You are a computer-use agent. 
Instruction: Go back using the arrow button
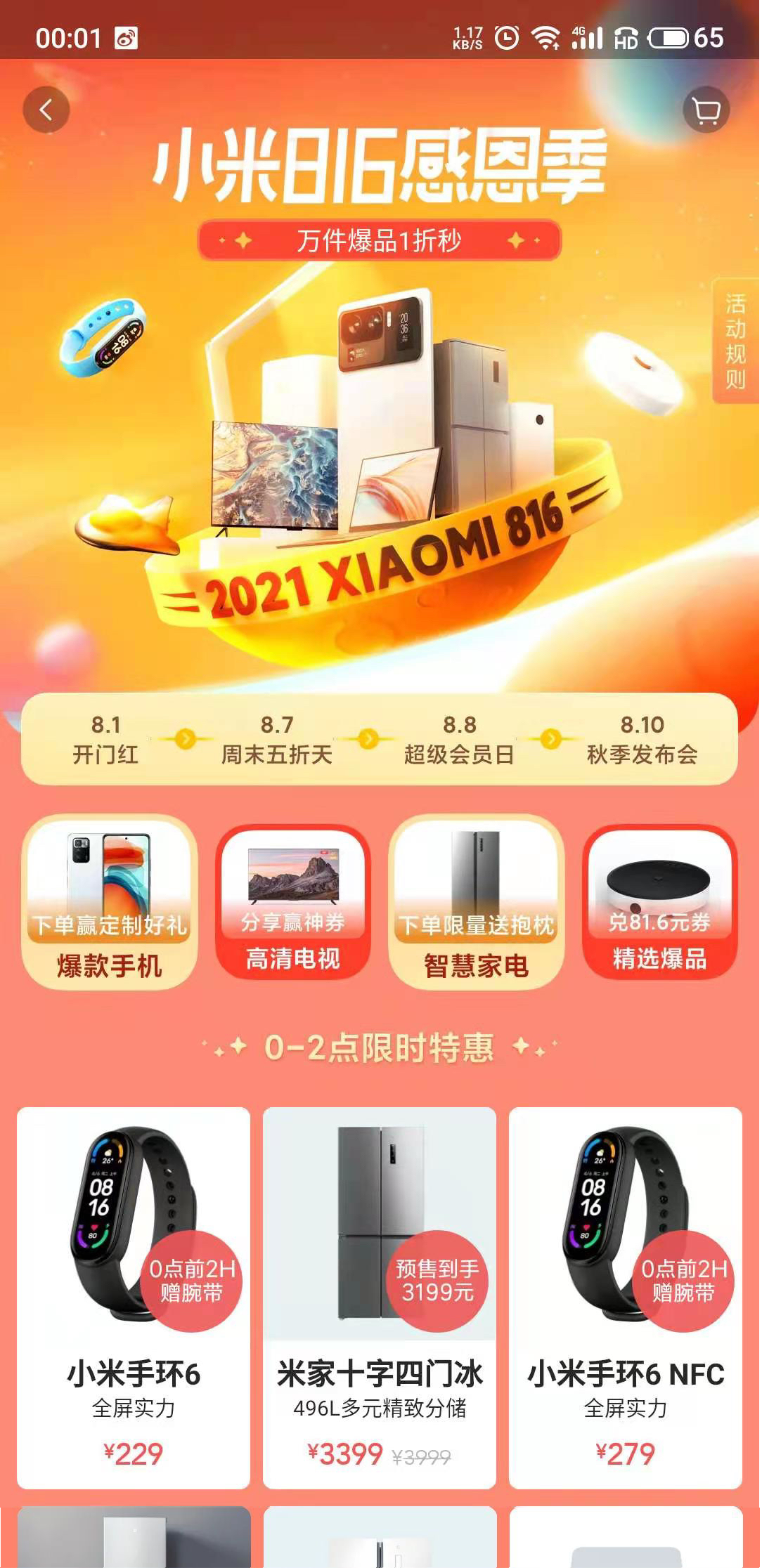pos(46,110)
